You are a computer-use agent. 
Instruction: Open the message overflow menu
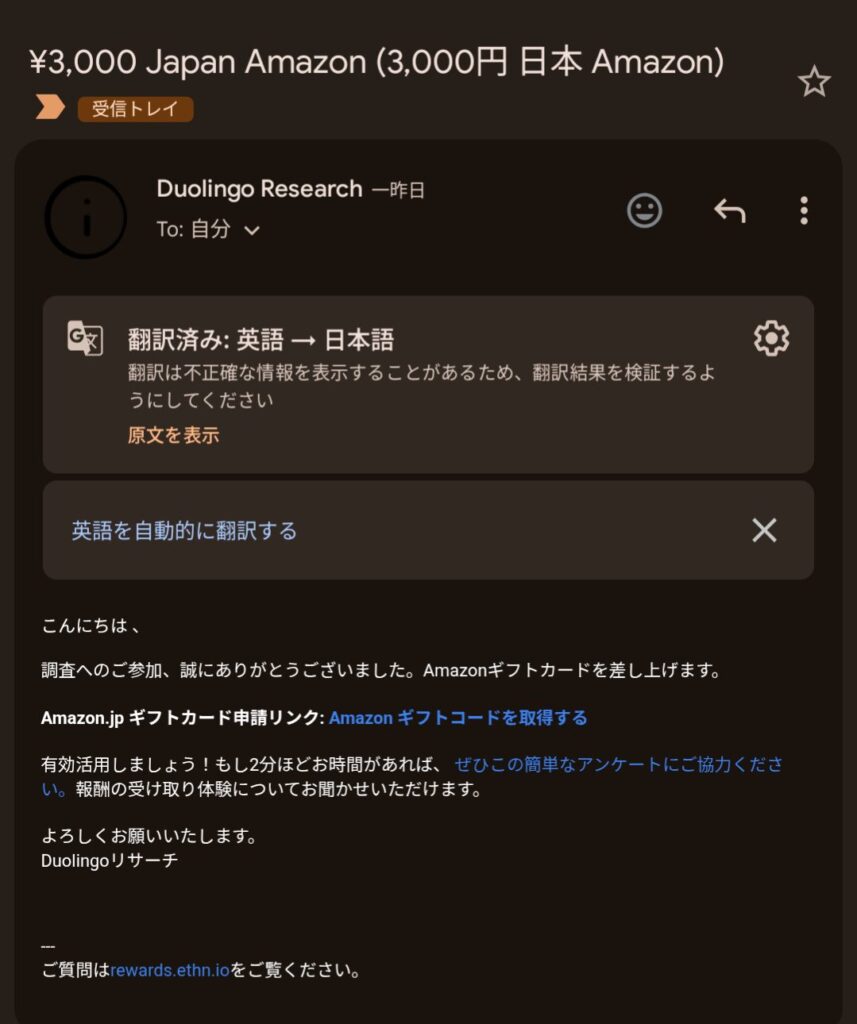803,210
